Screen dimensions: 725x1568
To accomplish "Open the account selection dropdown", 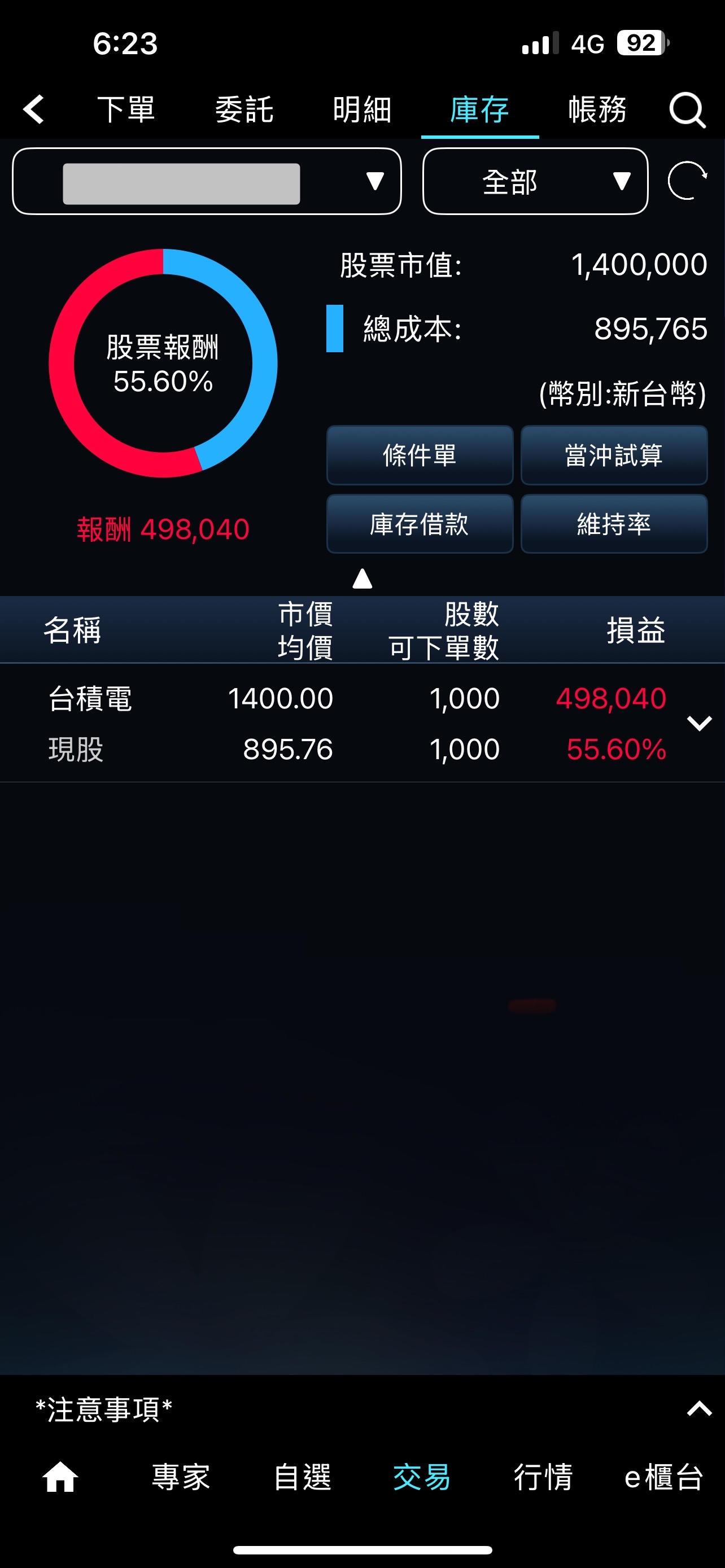I will [x=207, y=181].
